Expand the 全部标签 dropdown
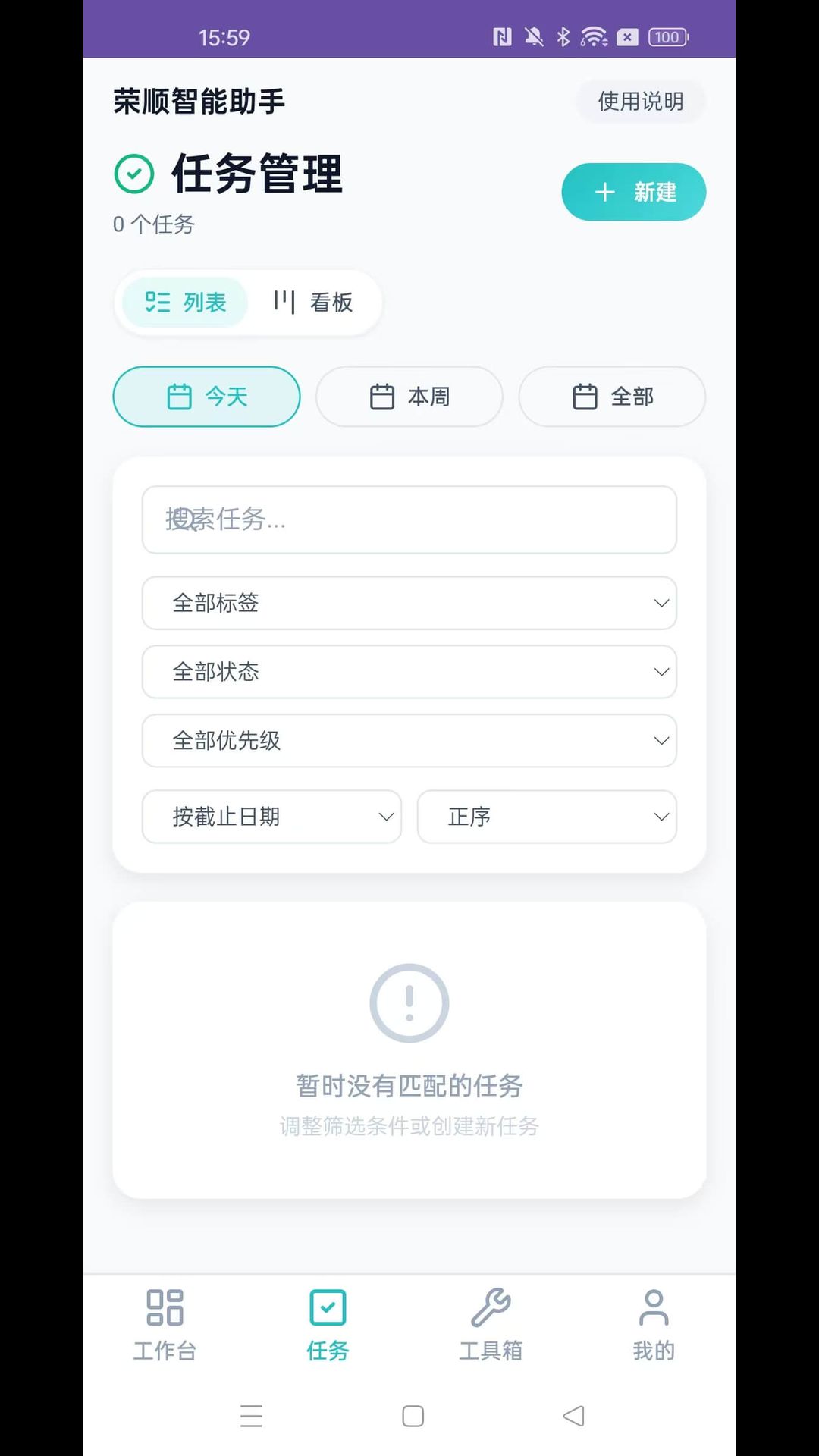The image size is (819, 1456). 409,603
